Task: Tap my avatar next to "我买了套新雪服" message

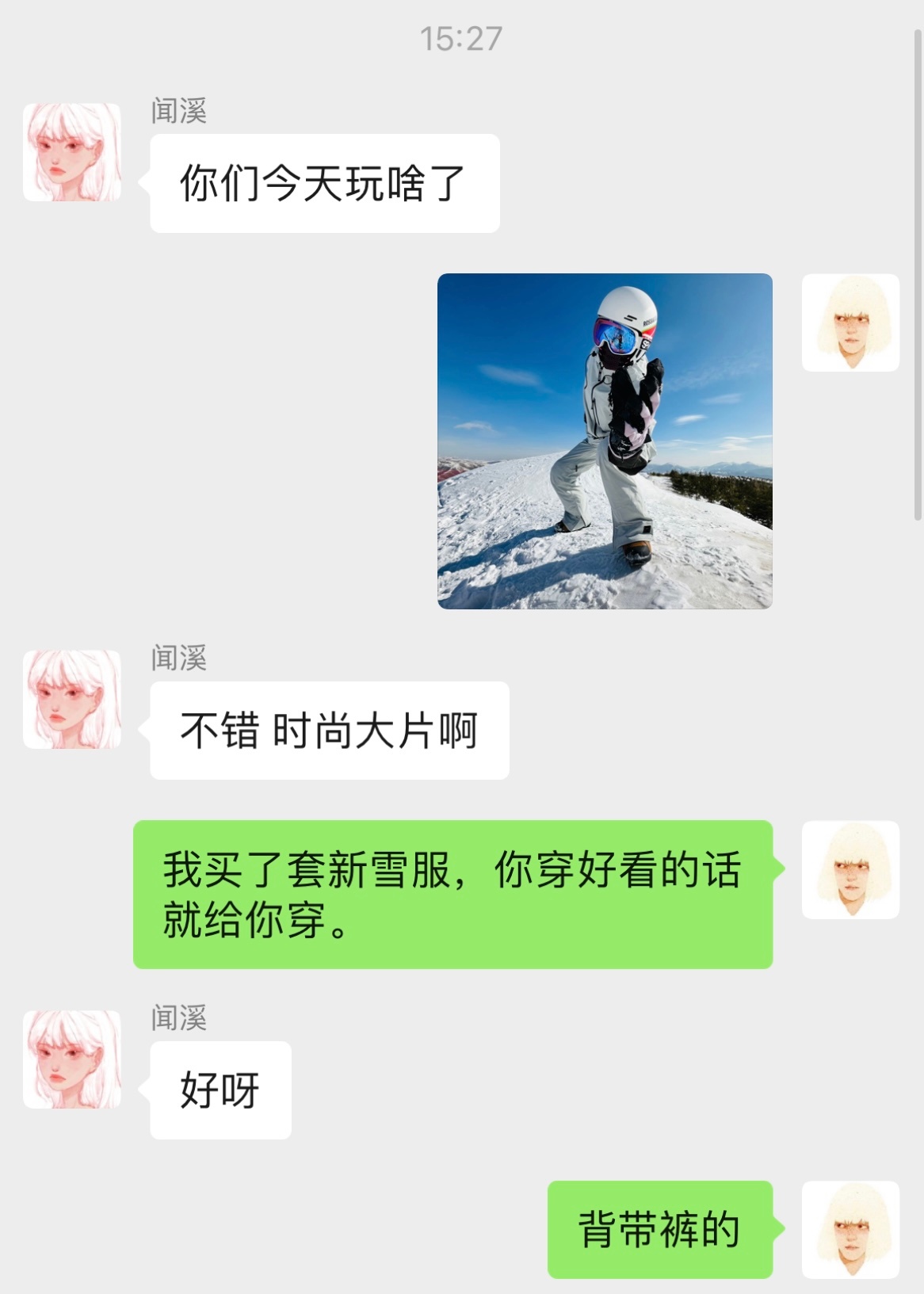Action: pyautogui.click(x=850, y=870)
